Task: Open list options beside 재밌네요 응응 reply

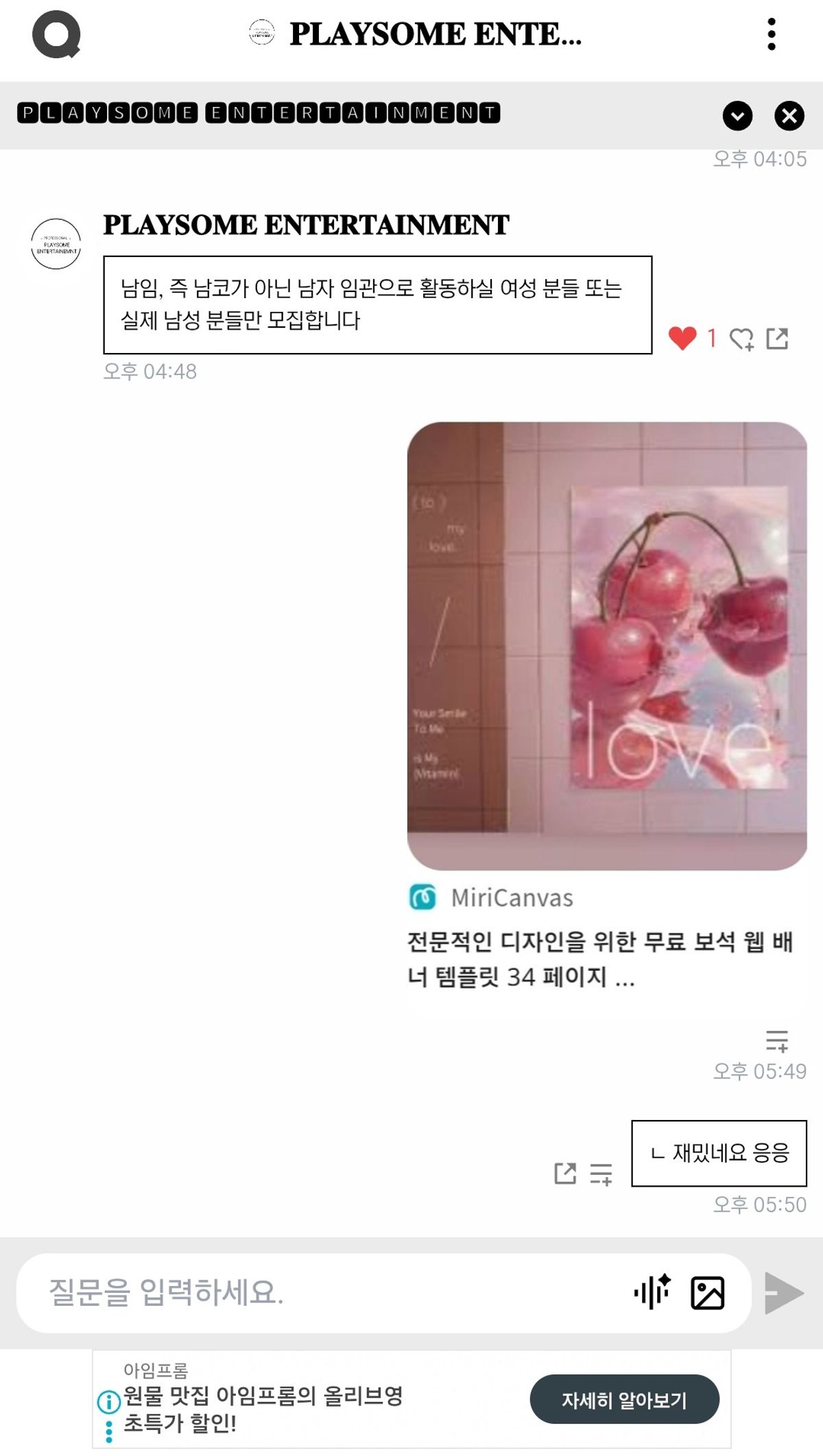Action: click(601, 1174)
